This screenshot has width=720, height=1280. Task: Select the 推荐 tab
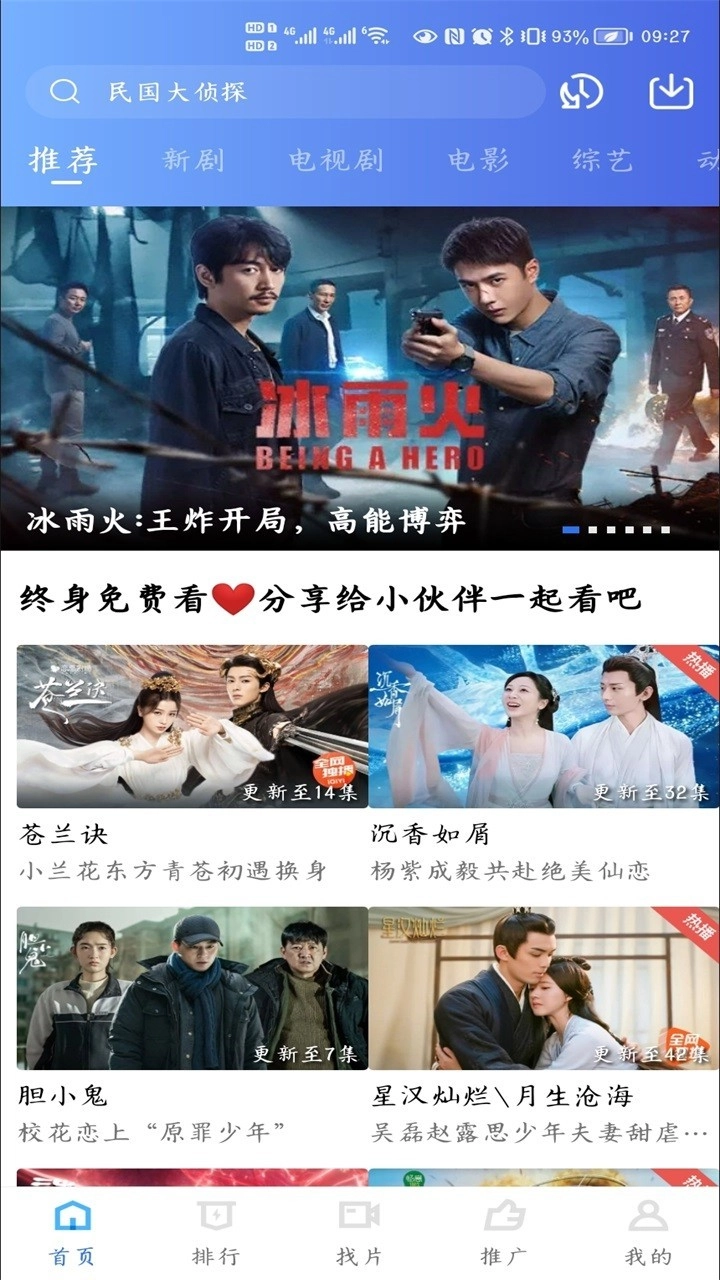click(64, 160)
